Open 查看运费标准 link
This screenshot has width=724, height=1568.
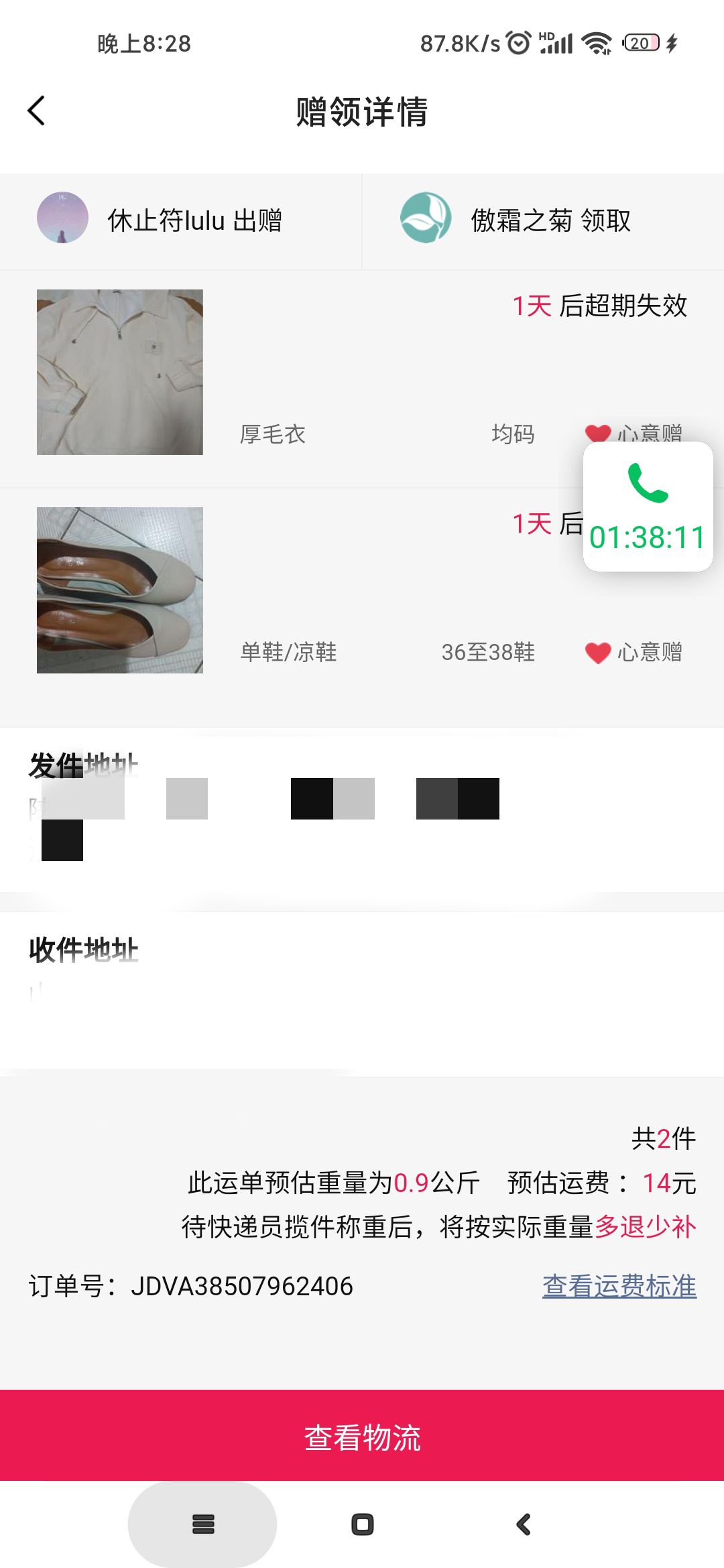619,1285
